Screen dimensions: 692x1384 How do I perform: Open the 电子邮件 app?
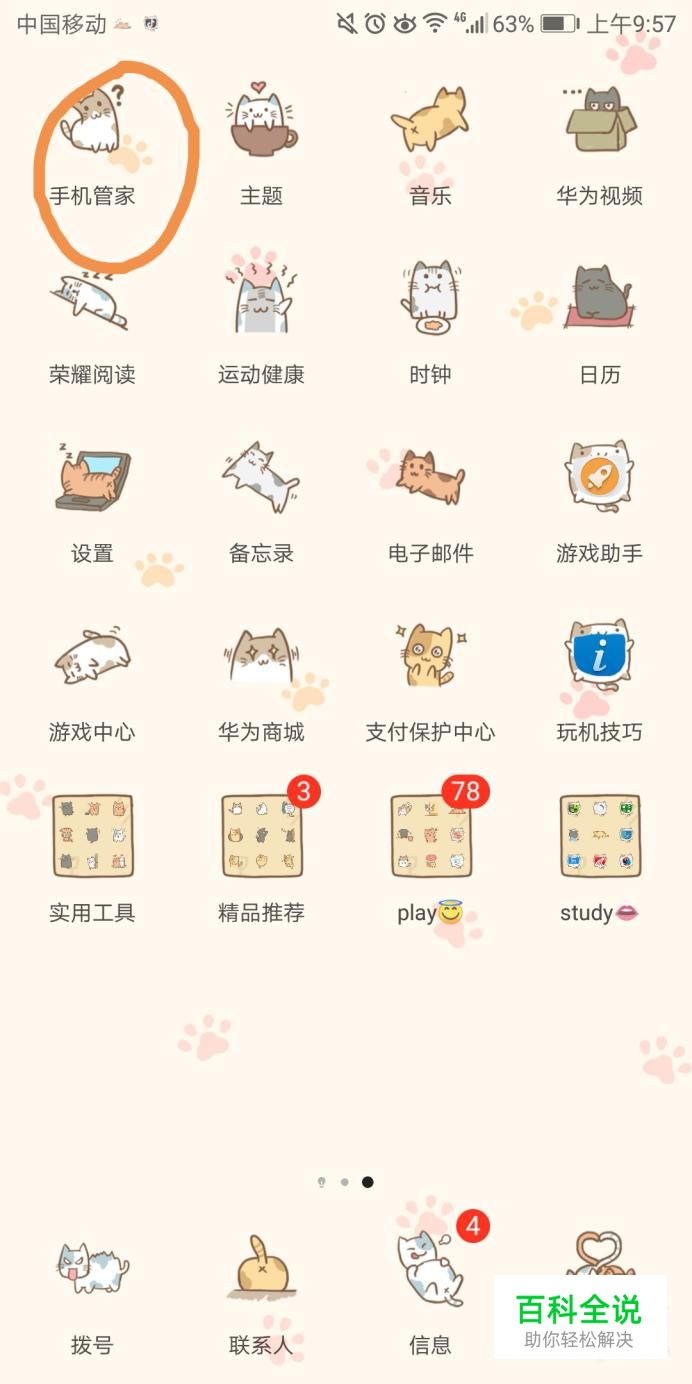pos(430,479)
